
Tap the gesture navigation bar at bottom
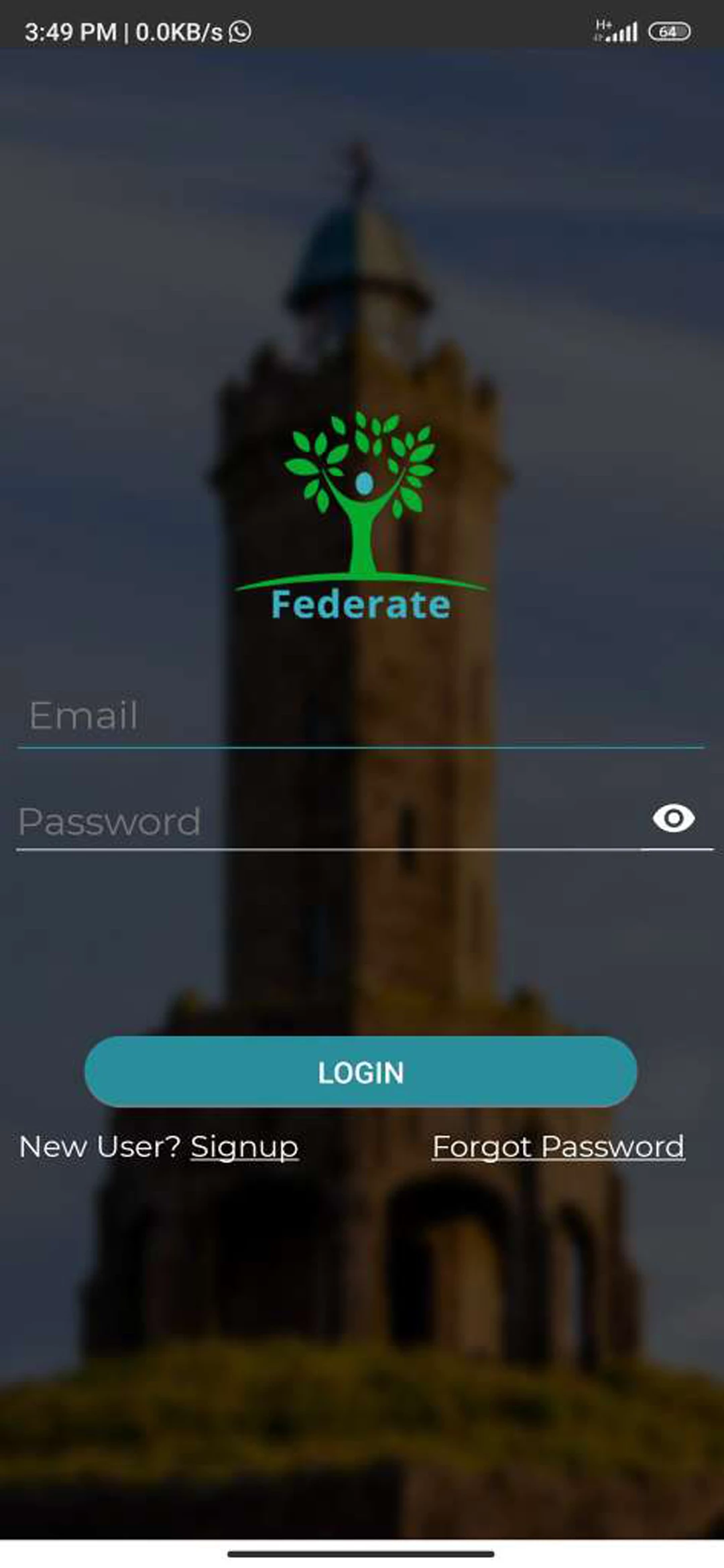(362, 1555)
